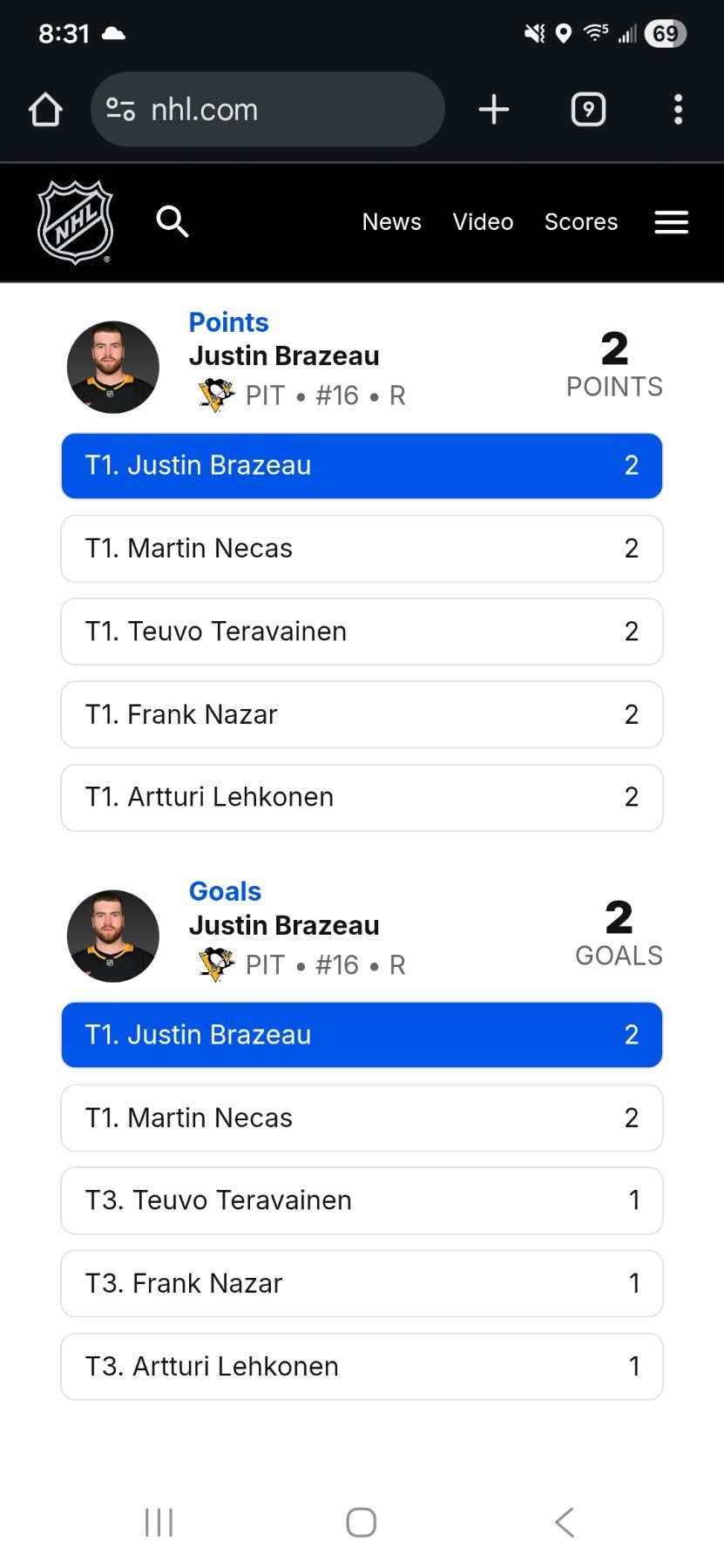This screenshot has width=724, height=1568.
Task: Open the Video section
Action: (x=483, y=222)
